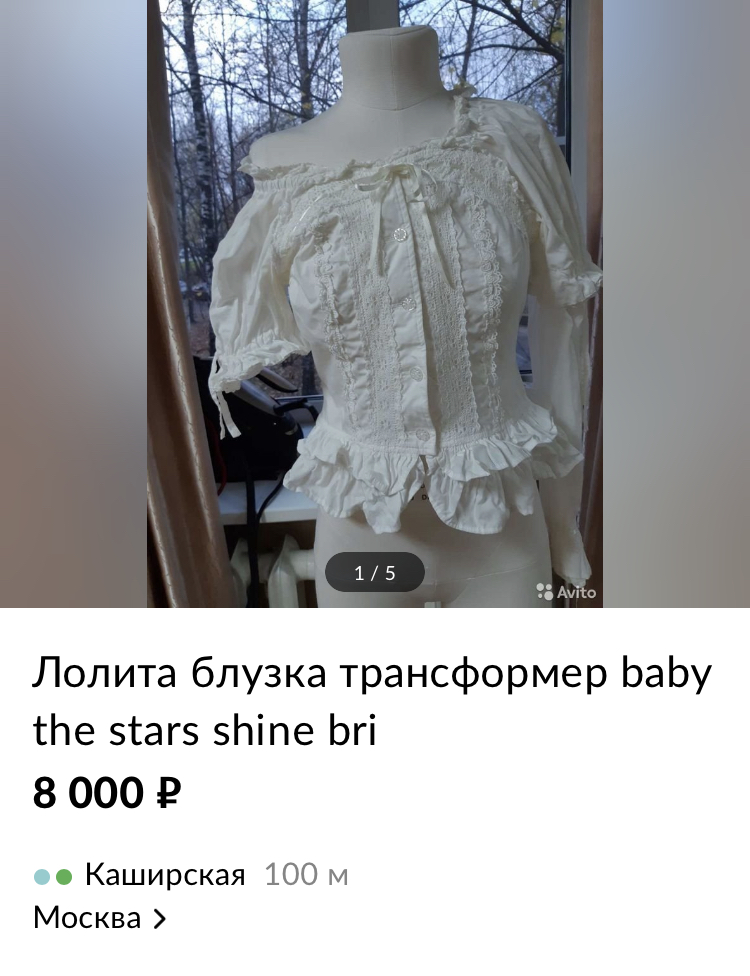Open the Москва location on map
Image resolution: width=750 pixels, height=976 pixels.
99,917
